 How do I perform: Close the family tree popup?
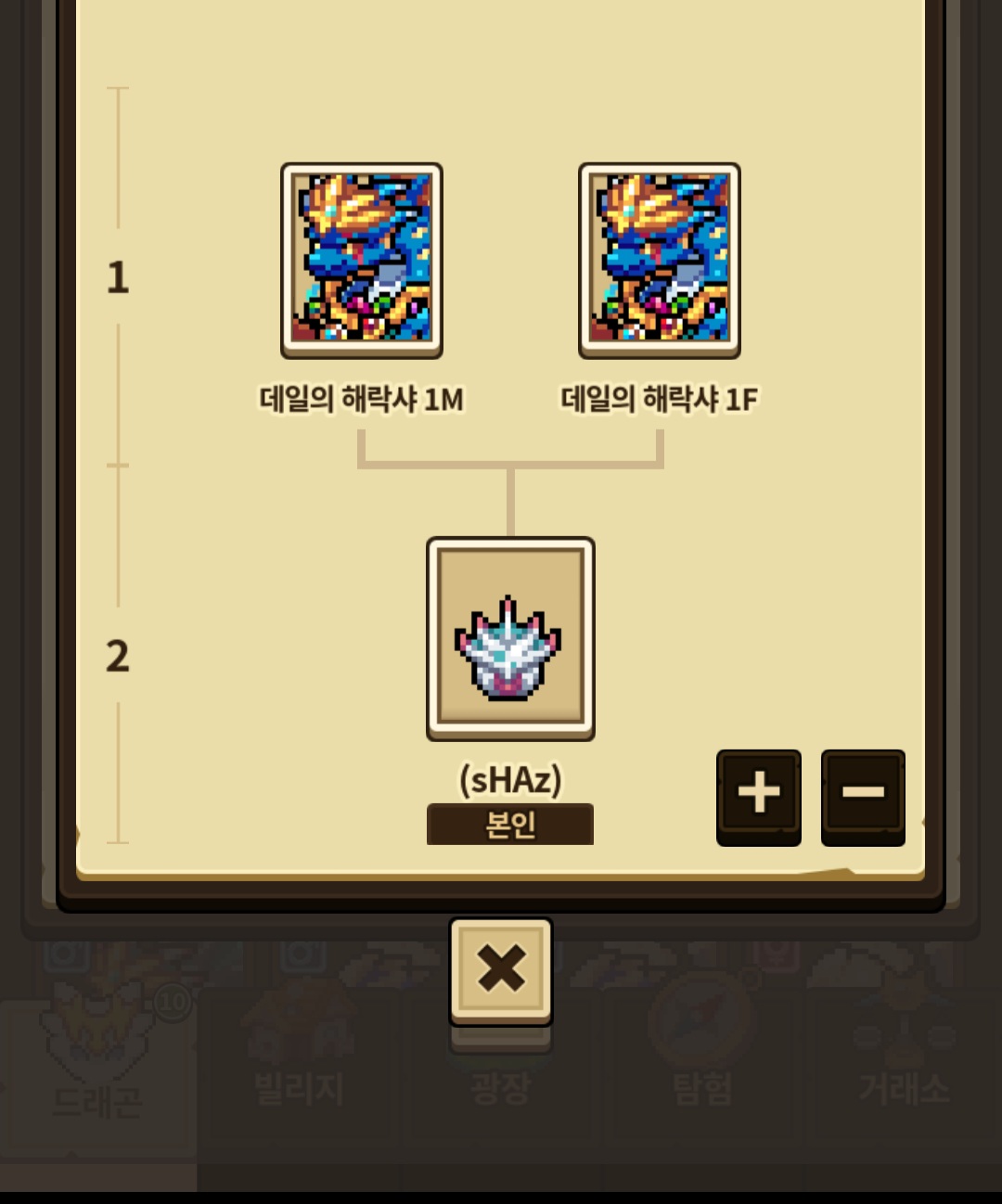pos(501,969)
